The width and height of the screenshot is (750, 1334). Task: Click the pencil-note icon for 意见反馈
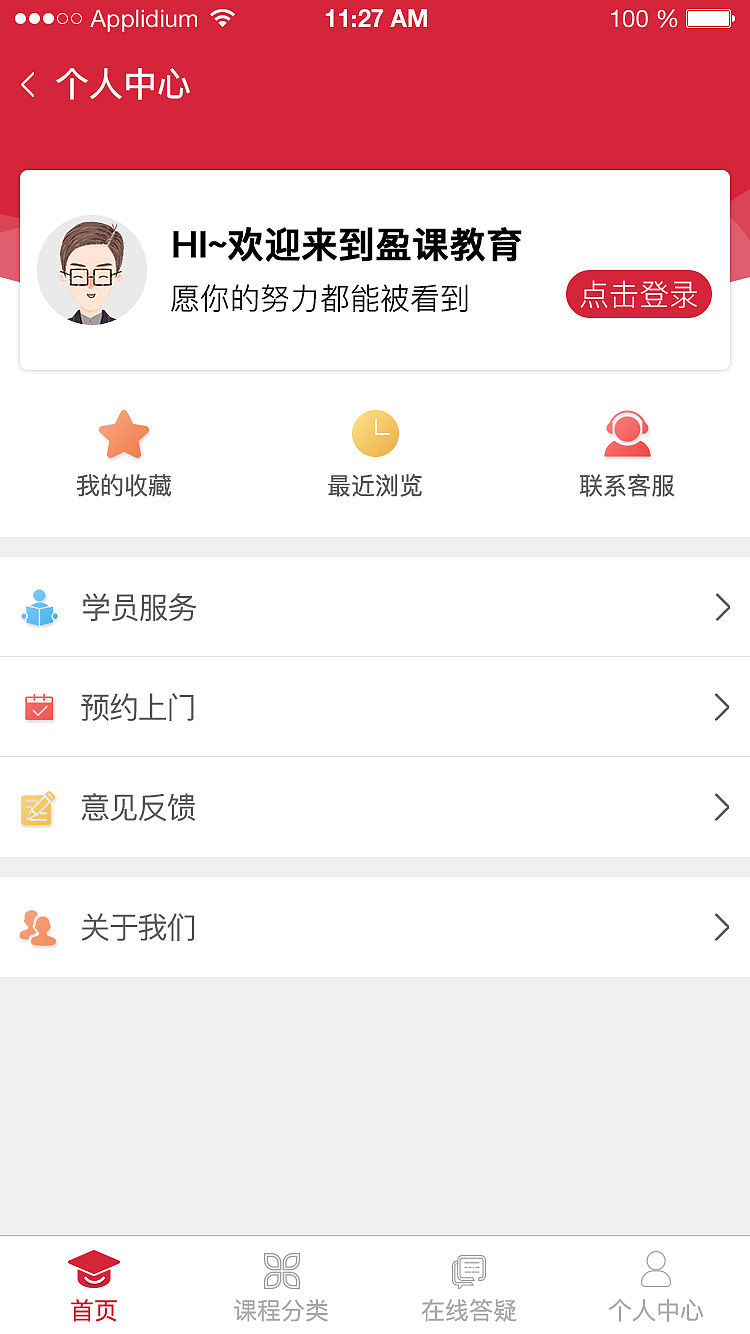[38, 808]
